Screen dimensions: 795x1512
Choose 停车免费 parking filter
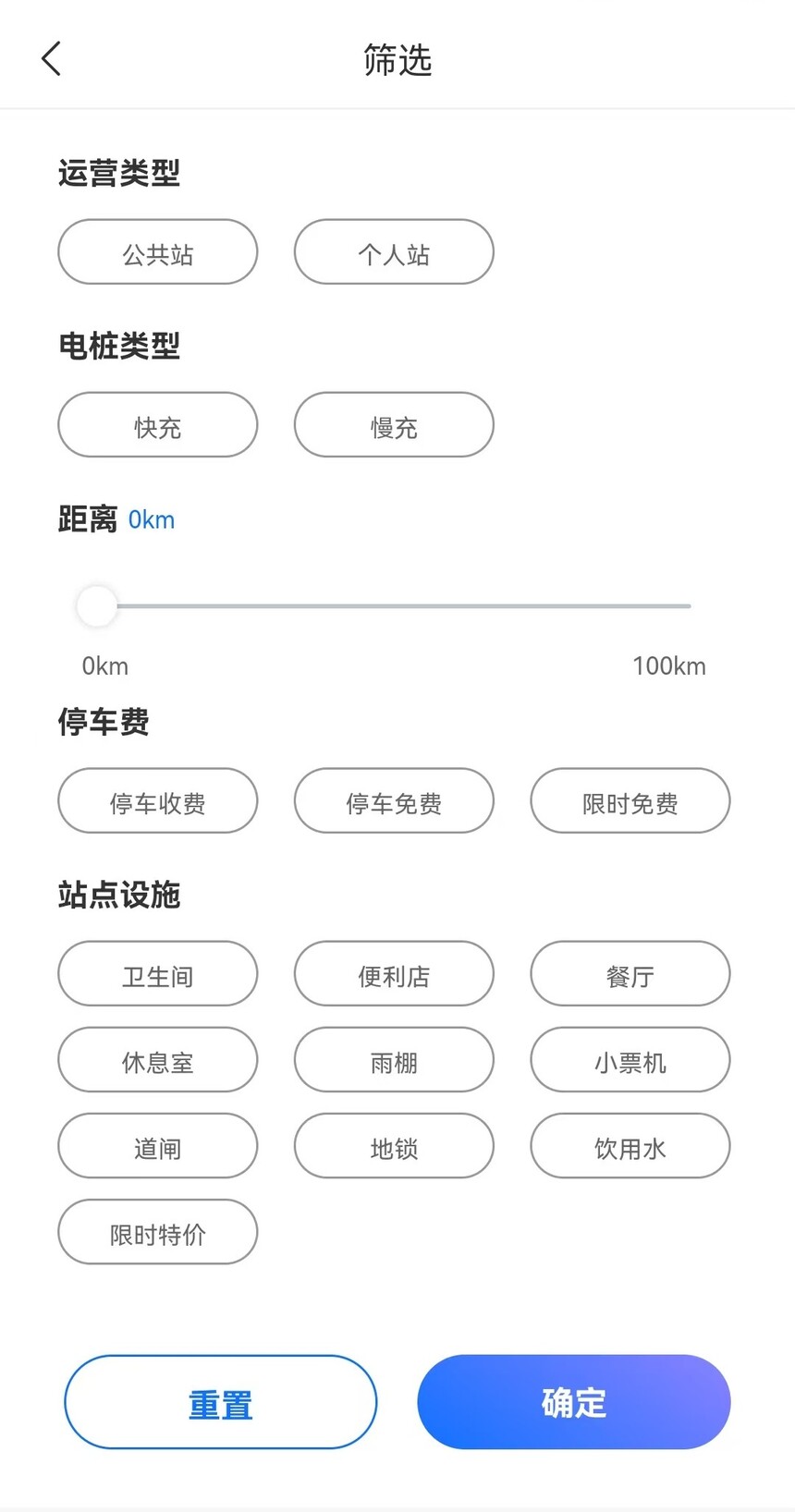coord(394,801)
